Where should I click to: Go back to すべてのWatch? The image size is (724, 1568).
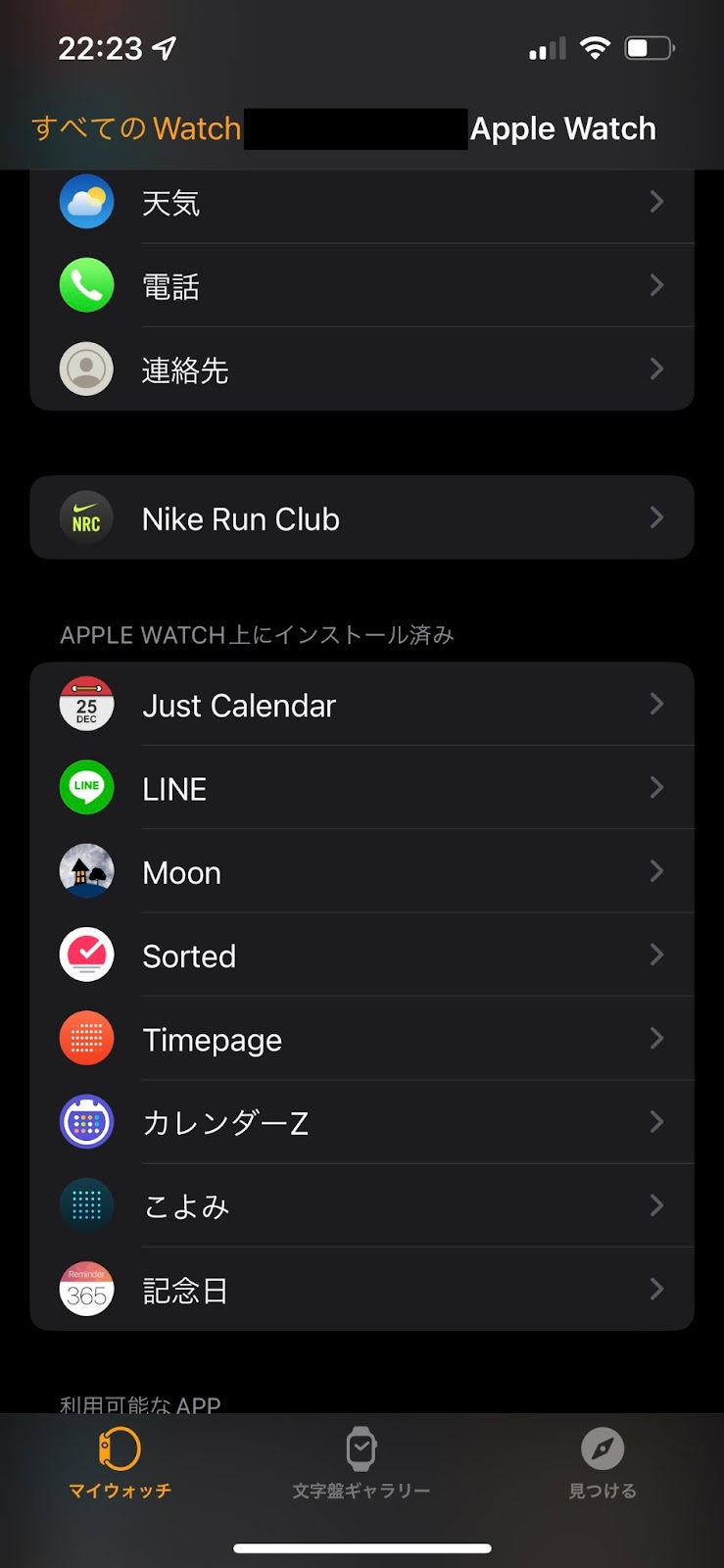136,128
